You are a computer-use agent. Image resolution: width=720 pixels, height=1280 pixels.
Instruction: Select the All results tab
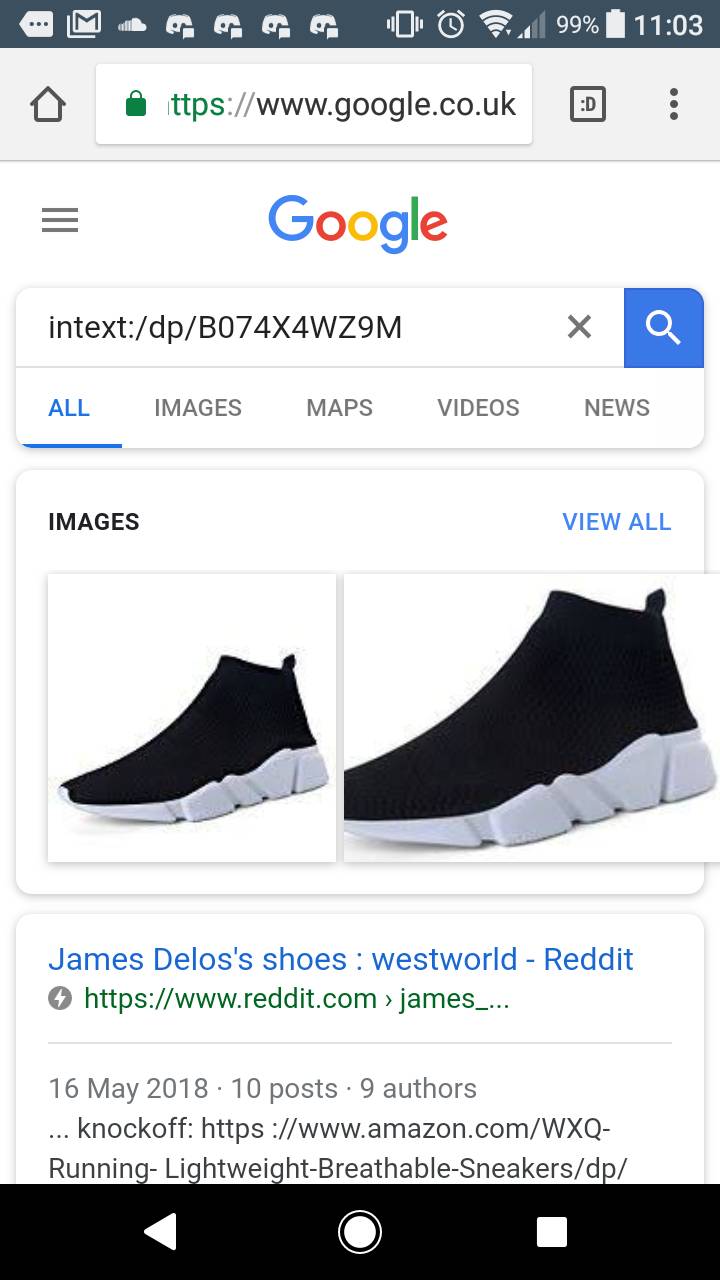pyautogui.click(x=69, y=408)
